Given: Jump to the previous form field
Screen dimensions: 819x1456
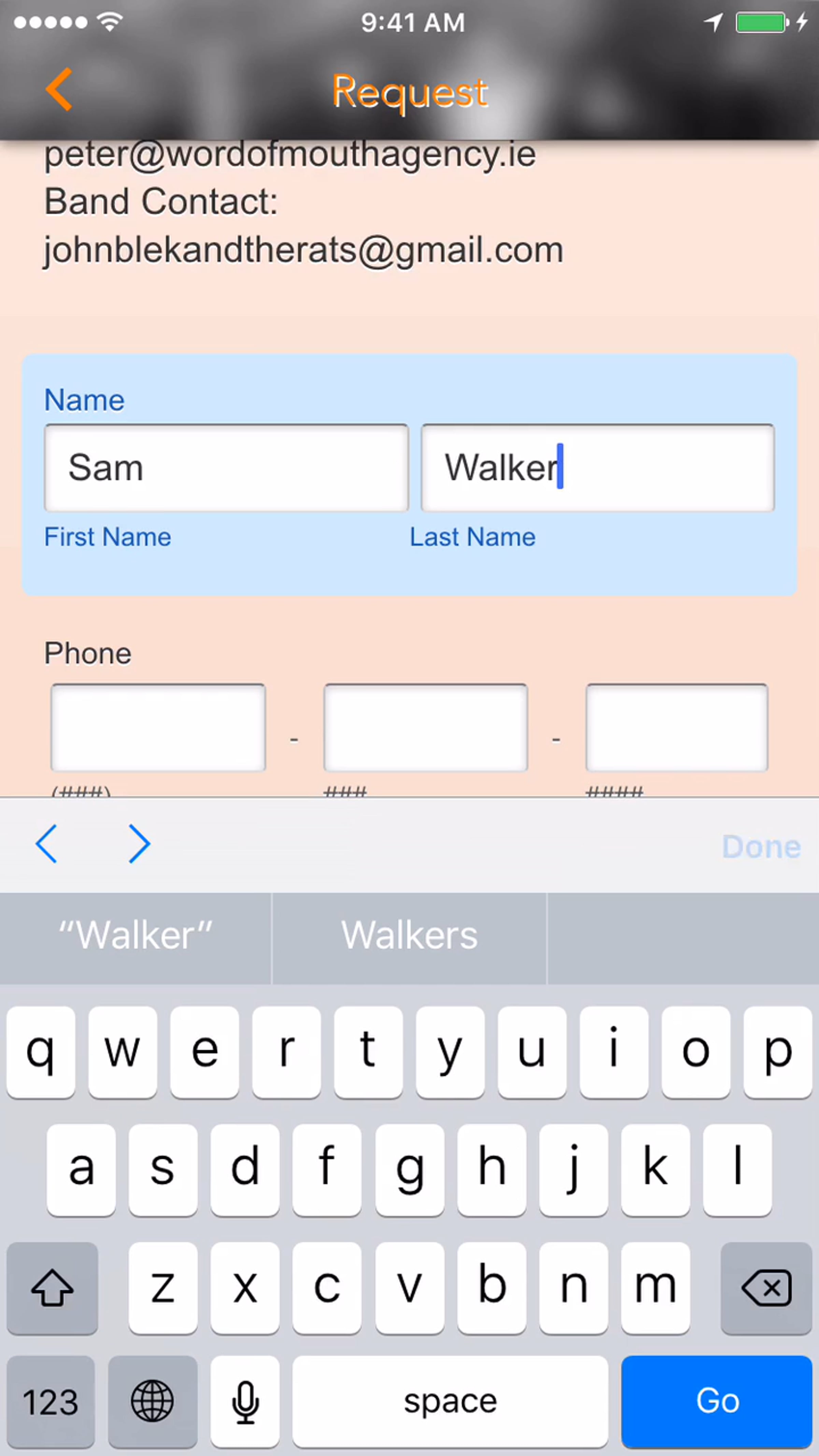Looking at the screenshot, I should tap(46, 844).
